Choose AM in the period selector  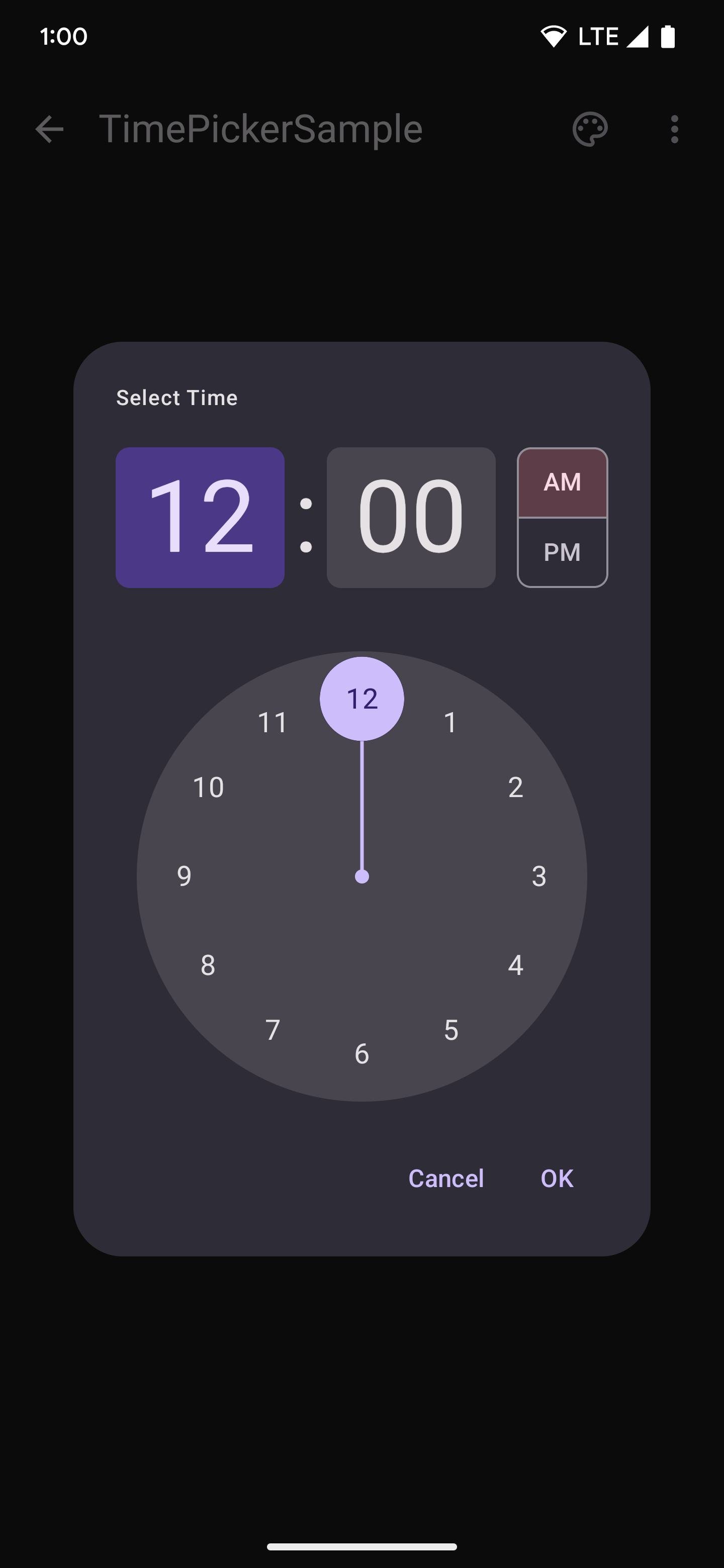(x=562, y=482)
